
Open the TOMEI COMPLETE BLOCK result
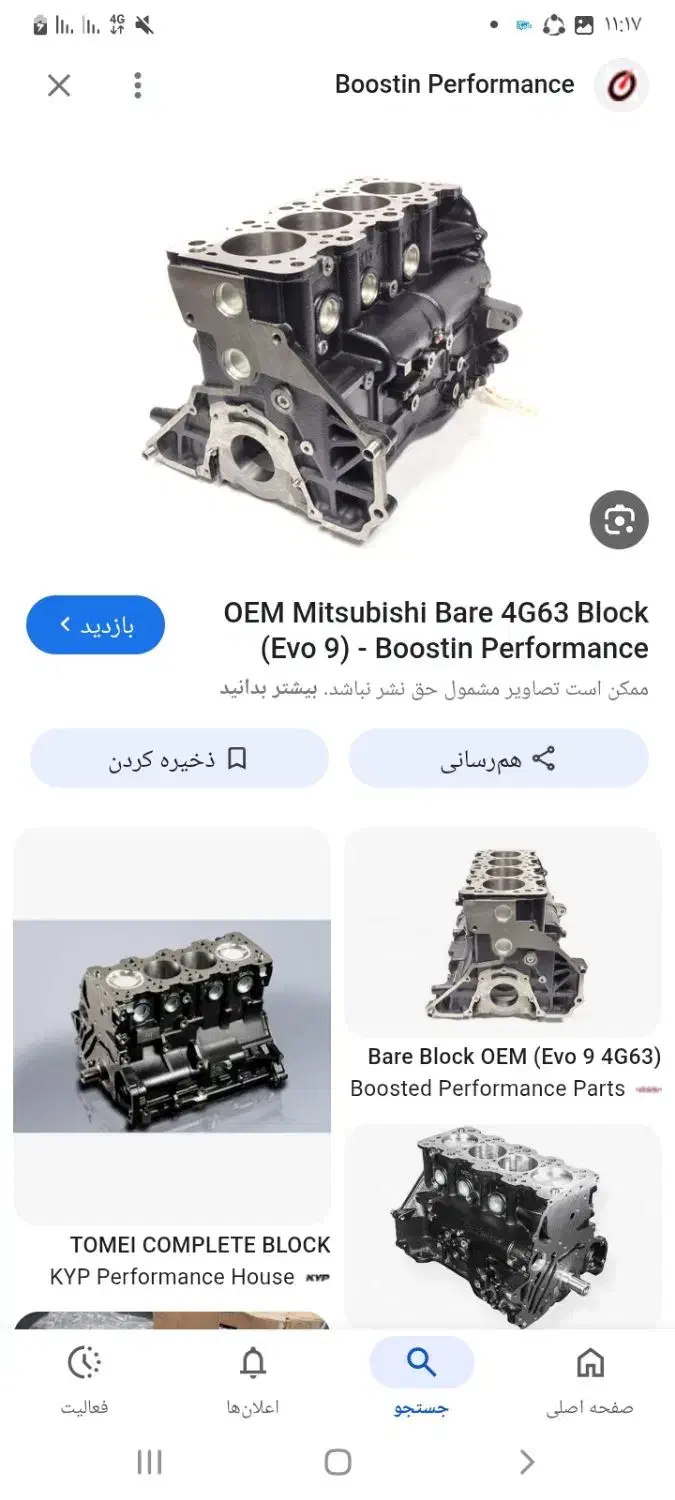click(172, 1025)
